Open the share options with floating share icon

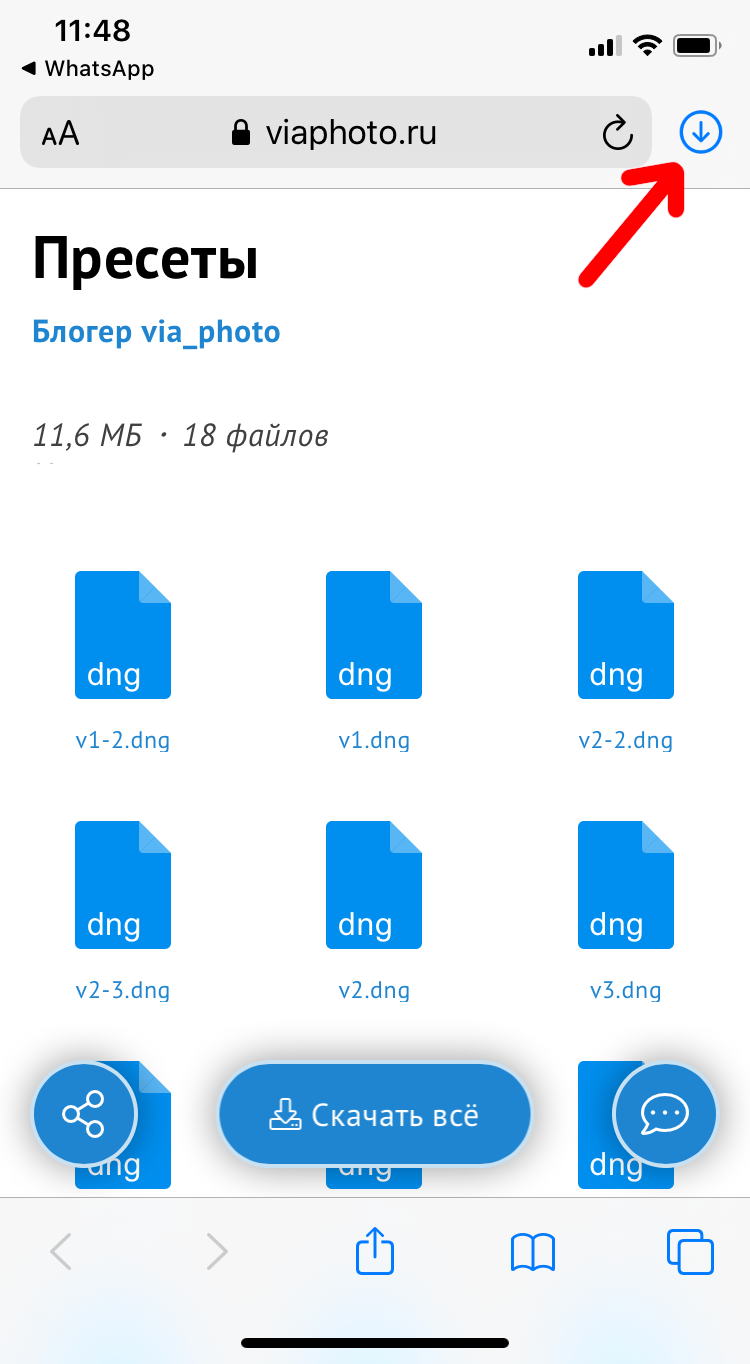[x=86, y=1113]
